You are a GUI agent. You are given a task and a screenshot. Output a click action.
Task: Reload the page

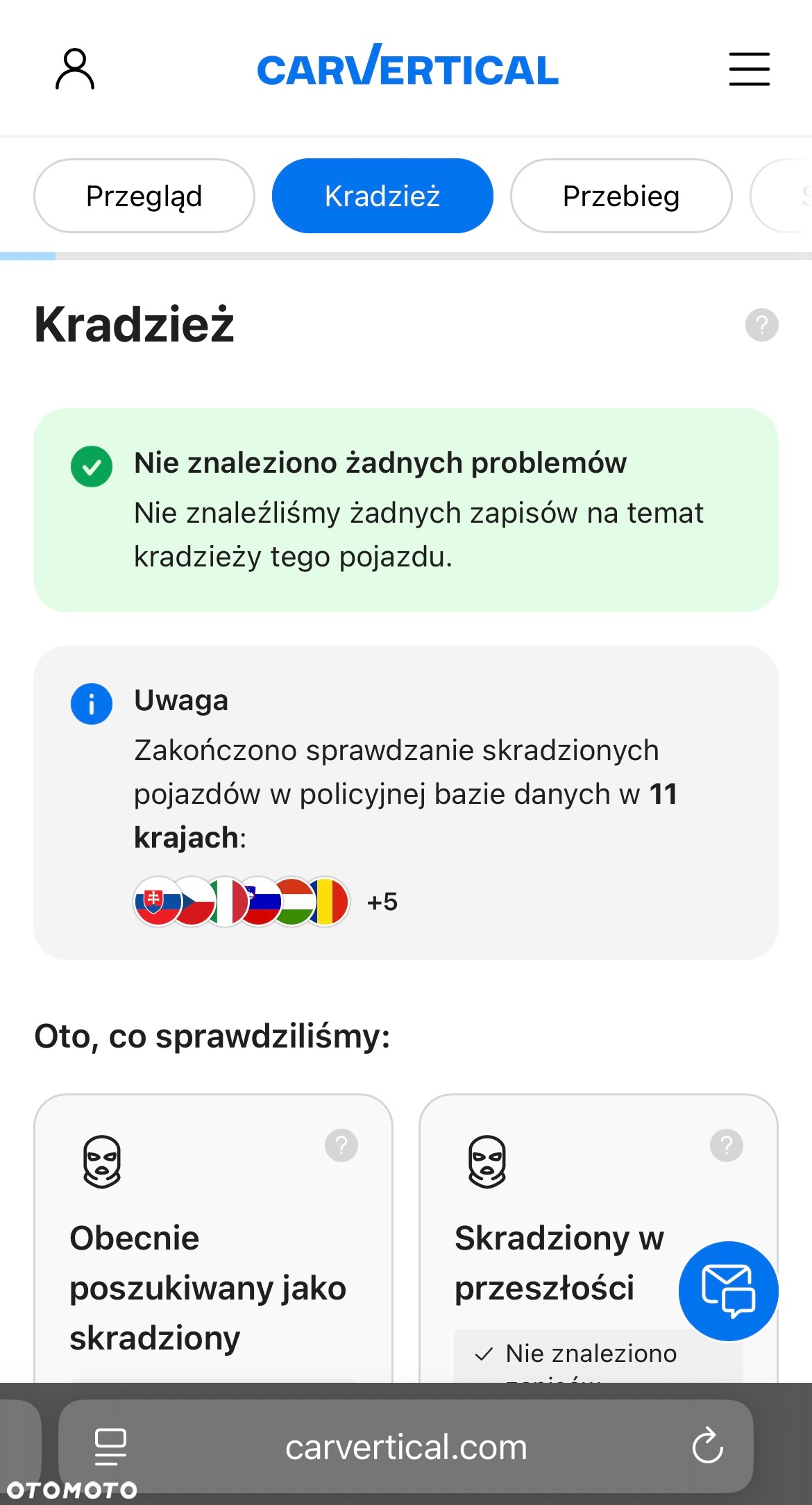point(707,1447)
